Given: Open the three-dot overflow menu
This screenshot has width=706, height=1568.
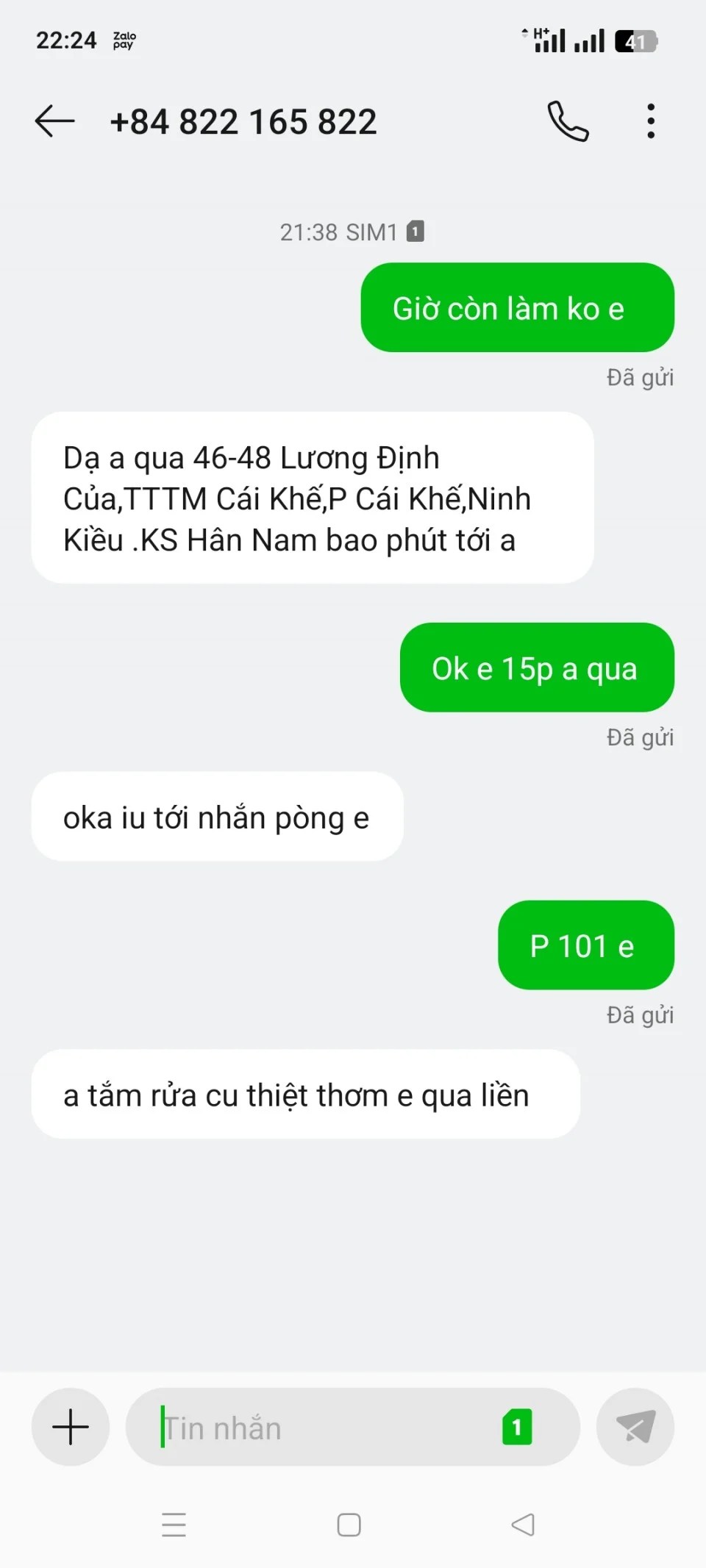Looking at the screenshot, I should (x=650, y=121).
